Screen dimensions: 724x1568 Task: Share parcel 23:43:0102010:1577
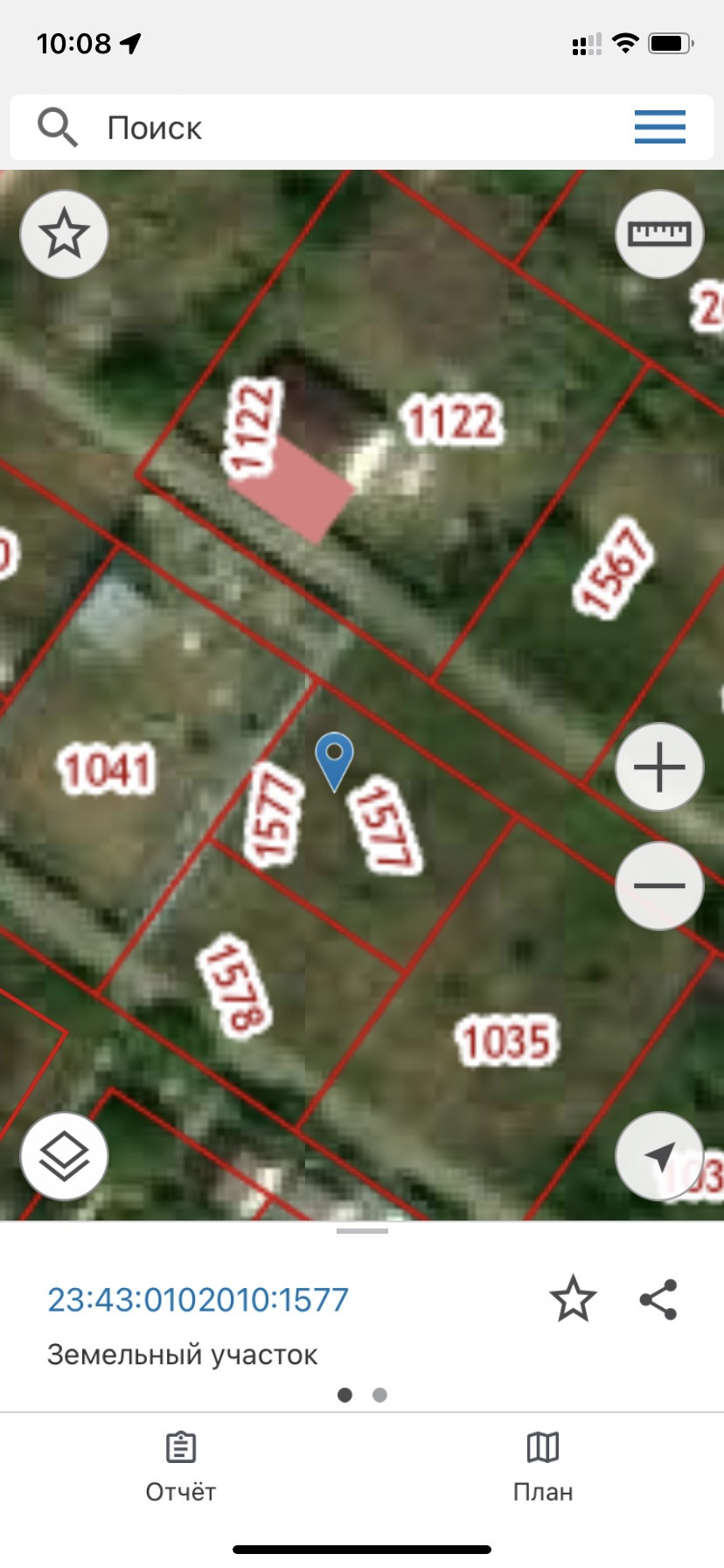tap(658, 1298)
